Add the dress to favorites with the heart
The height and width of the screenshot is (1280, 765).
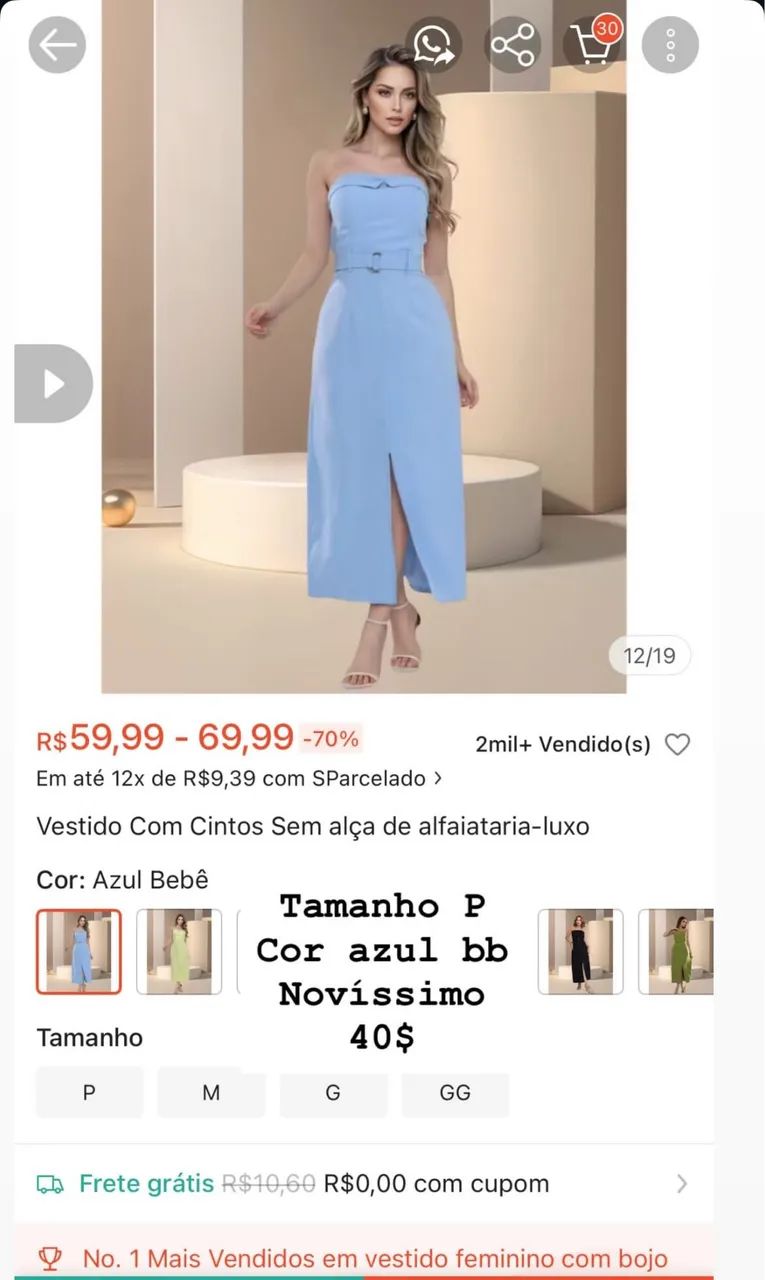coord(678,744)
